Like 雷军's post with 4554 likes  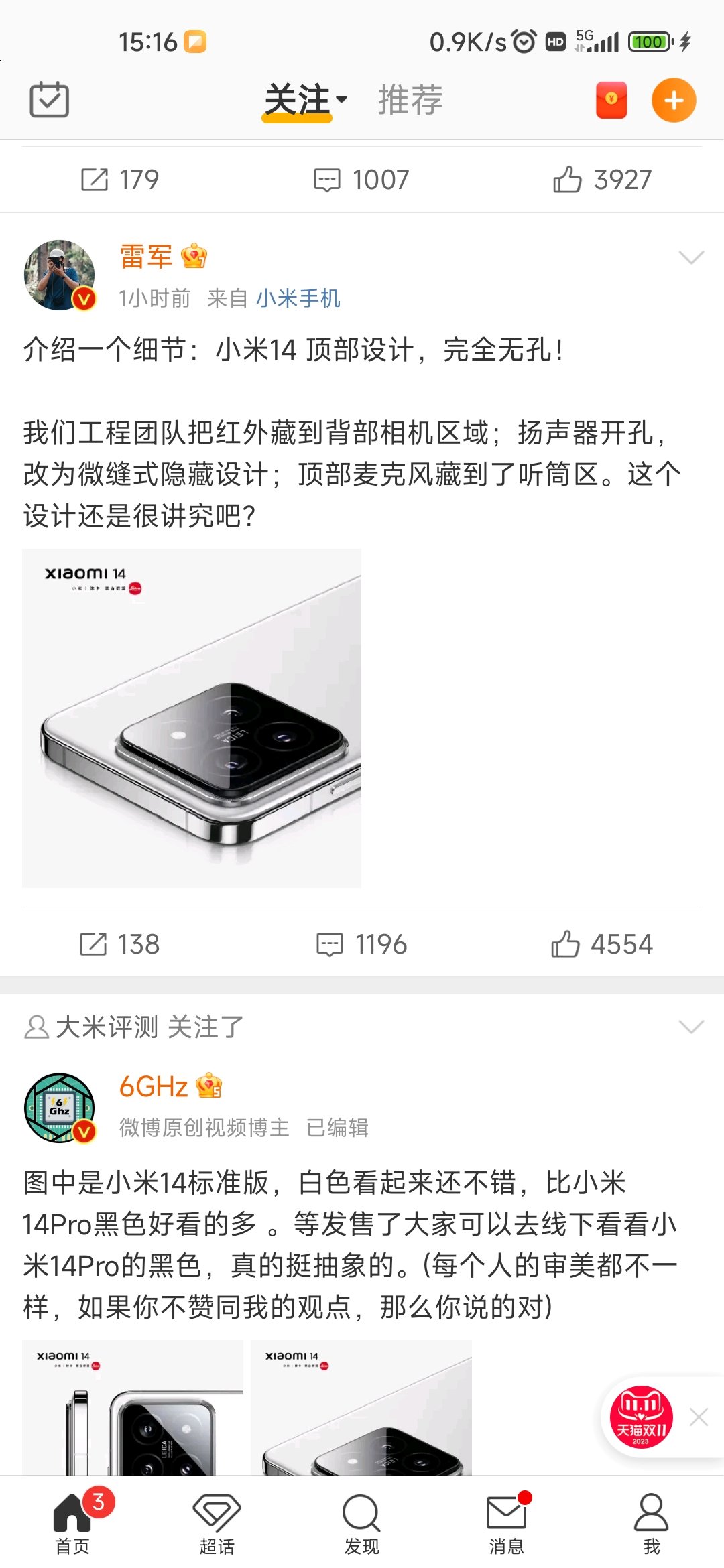[x=601, y=944]
